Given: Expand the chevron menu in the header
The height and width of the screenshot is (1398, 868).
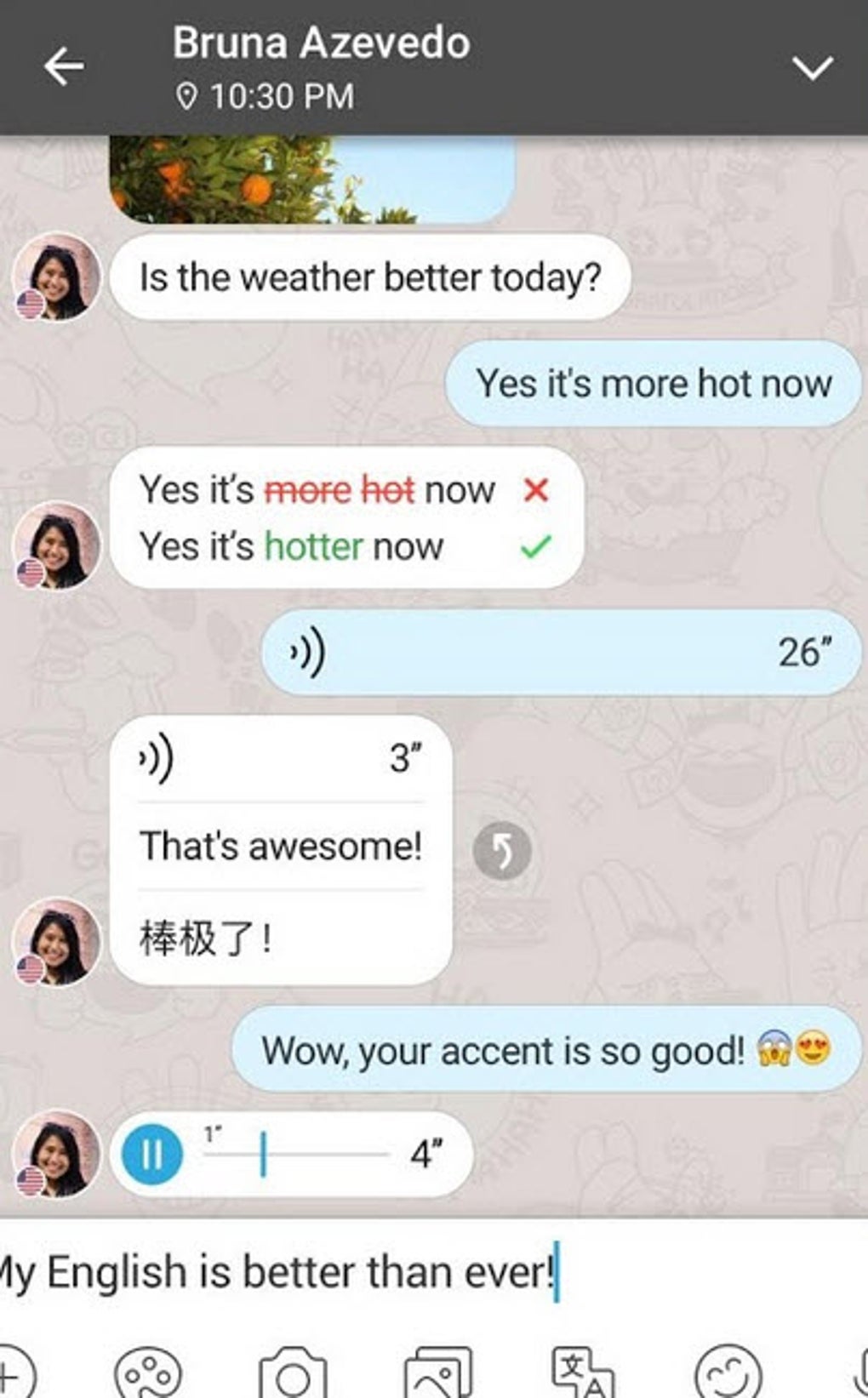Looking at the screenshot, I should [813, 68].
